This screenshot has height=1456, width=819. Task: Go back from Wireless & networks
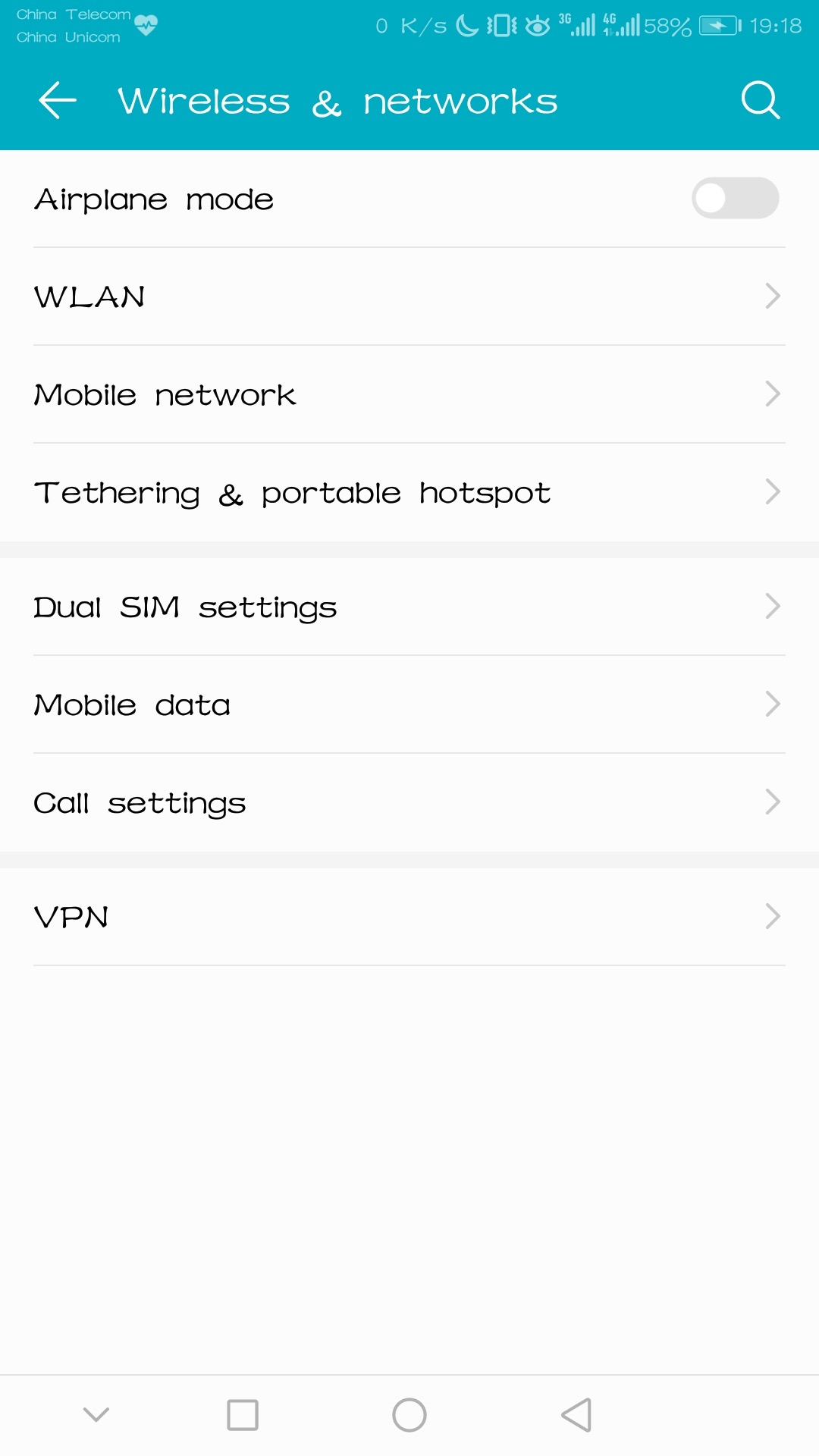point(58,101)
